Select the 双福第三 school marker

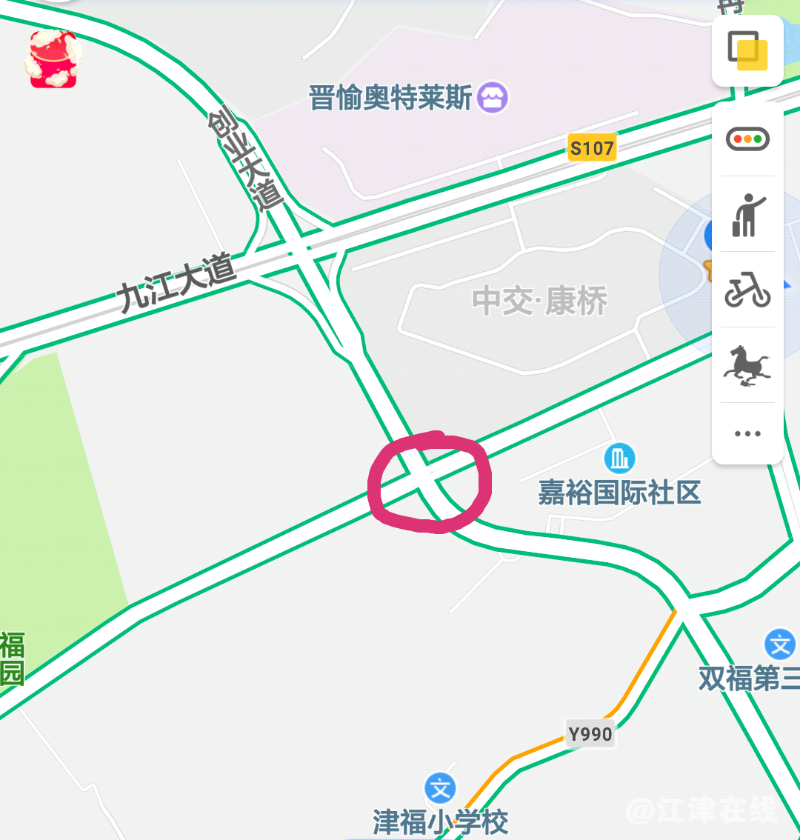coord(779,645)
